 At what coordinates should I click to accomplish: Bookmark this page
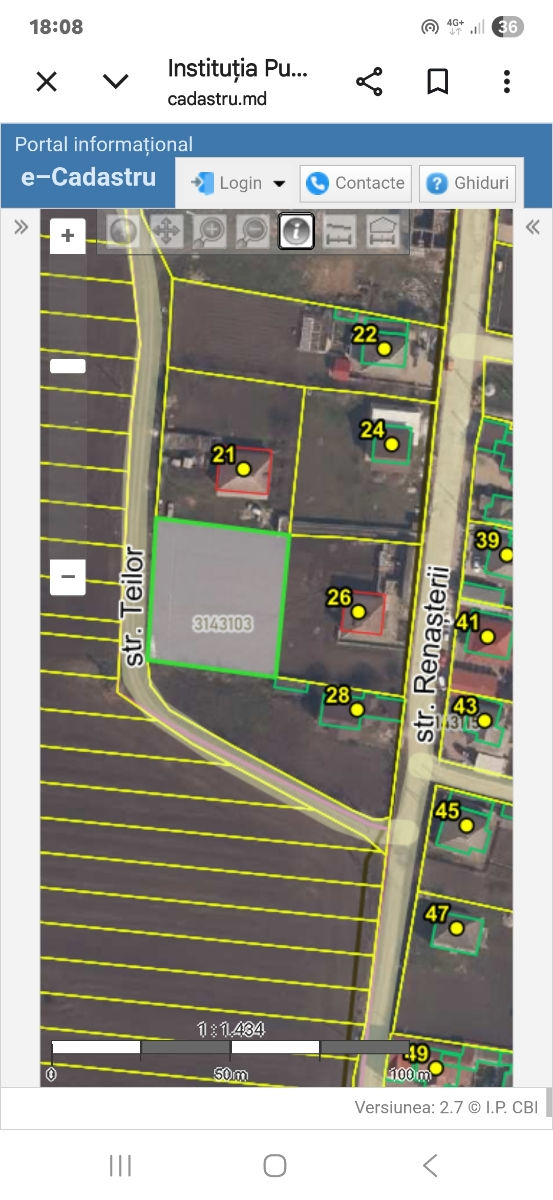coord(438,82)
